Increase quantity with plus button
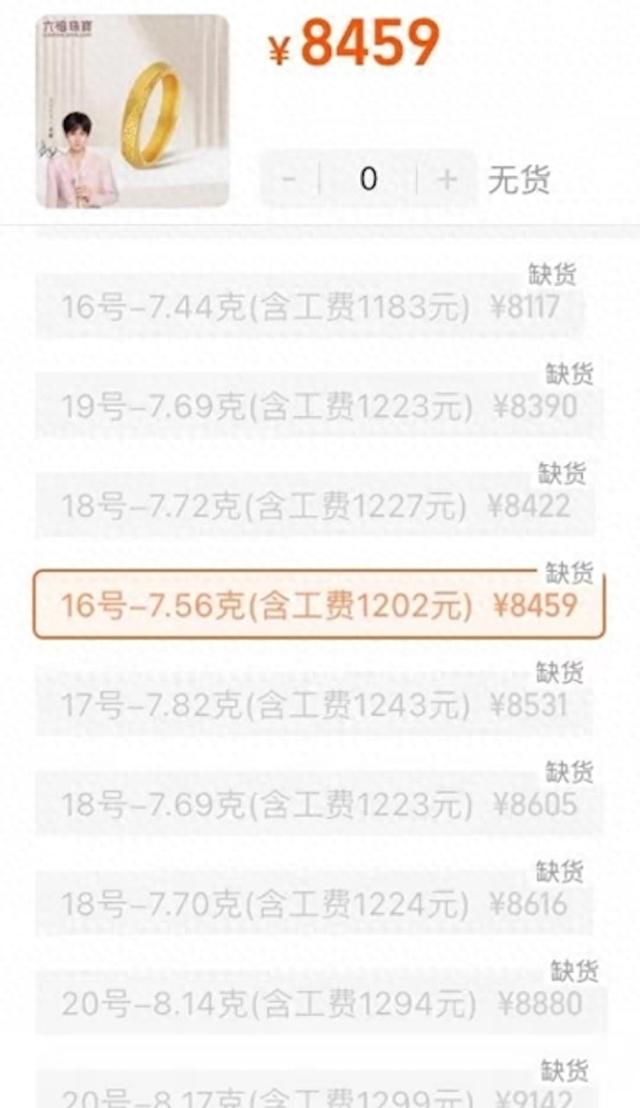 point(446,179)
